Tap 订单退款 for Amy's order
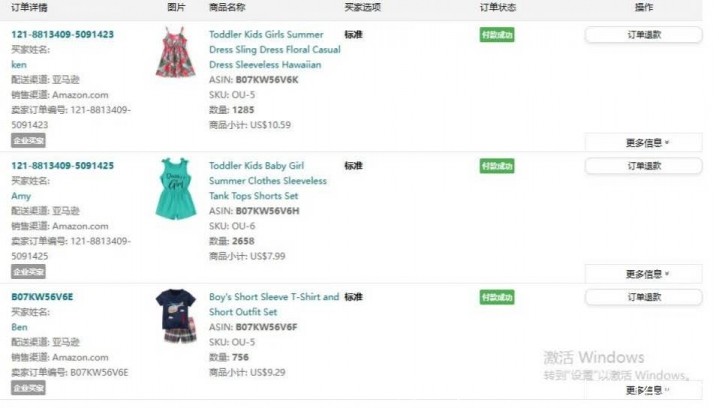Image resolution: width=719 pixels, height=408 pixels. point(643,166)
